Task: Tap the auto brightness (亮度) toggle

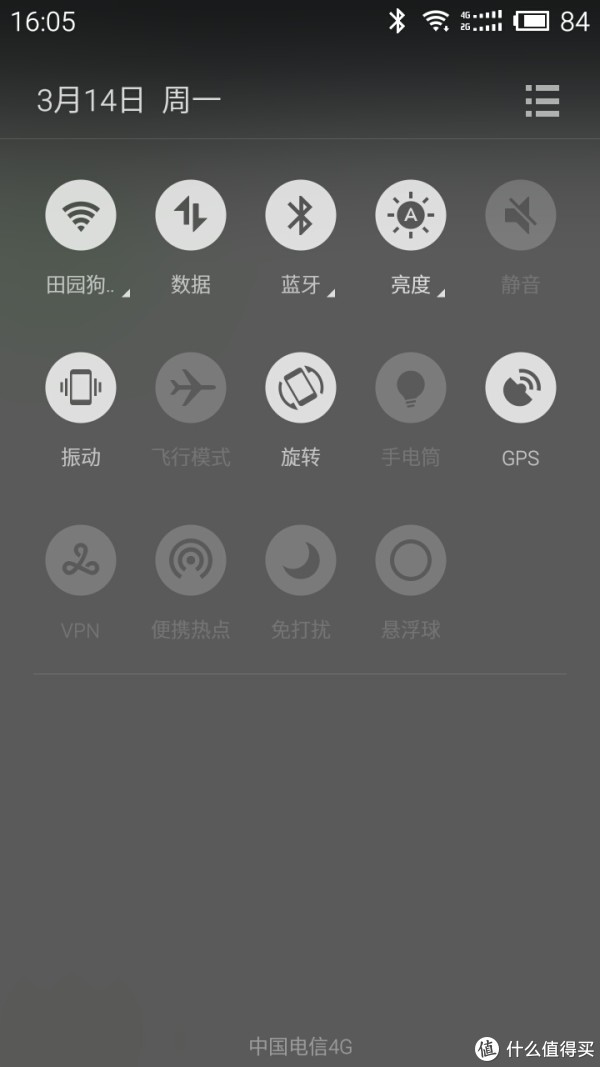Action: pos(410,215)
